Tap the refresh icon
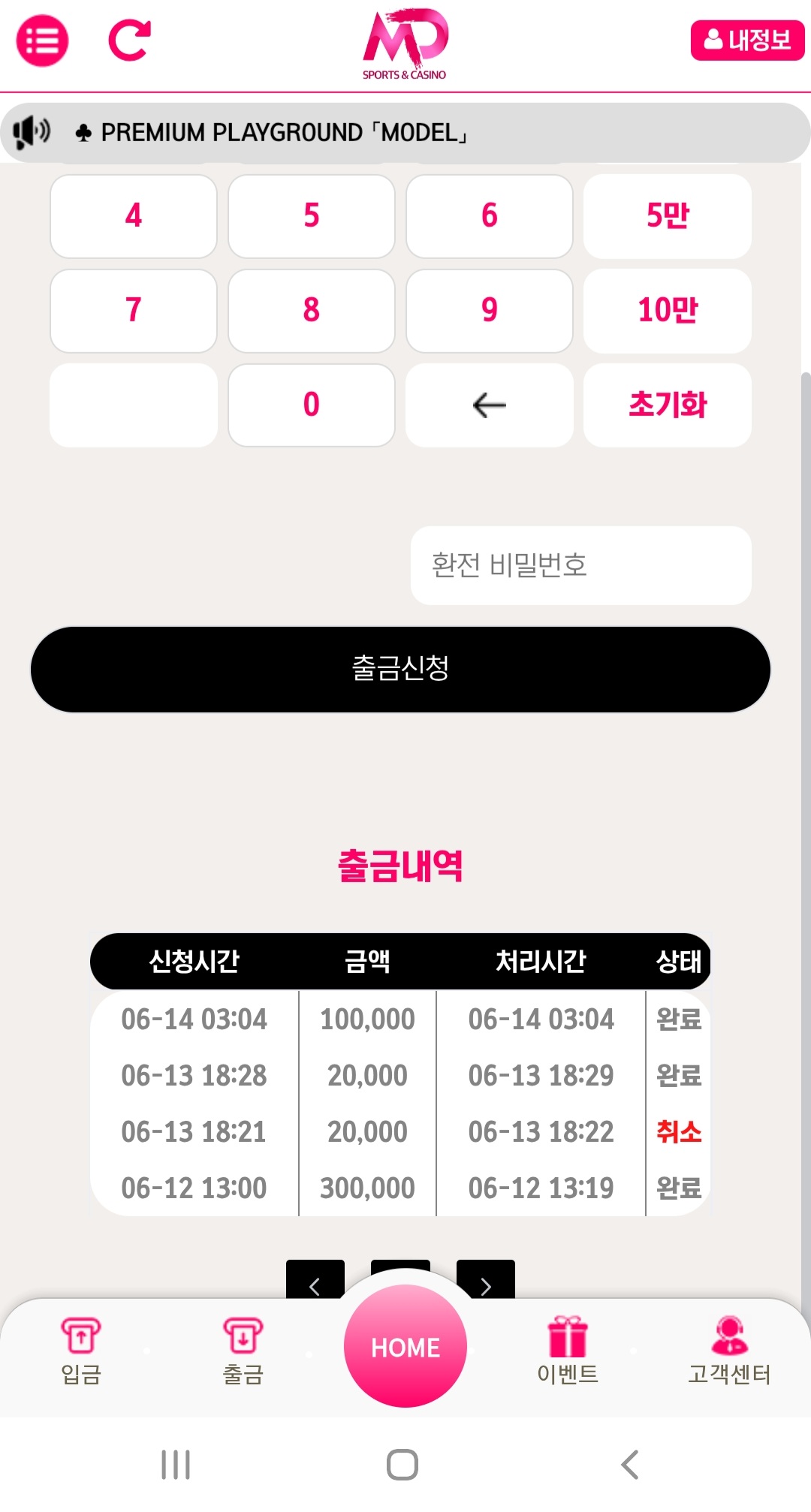Screen dimensions: 811x1512 [130, 41]
